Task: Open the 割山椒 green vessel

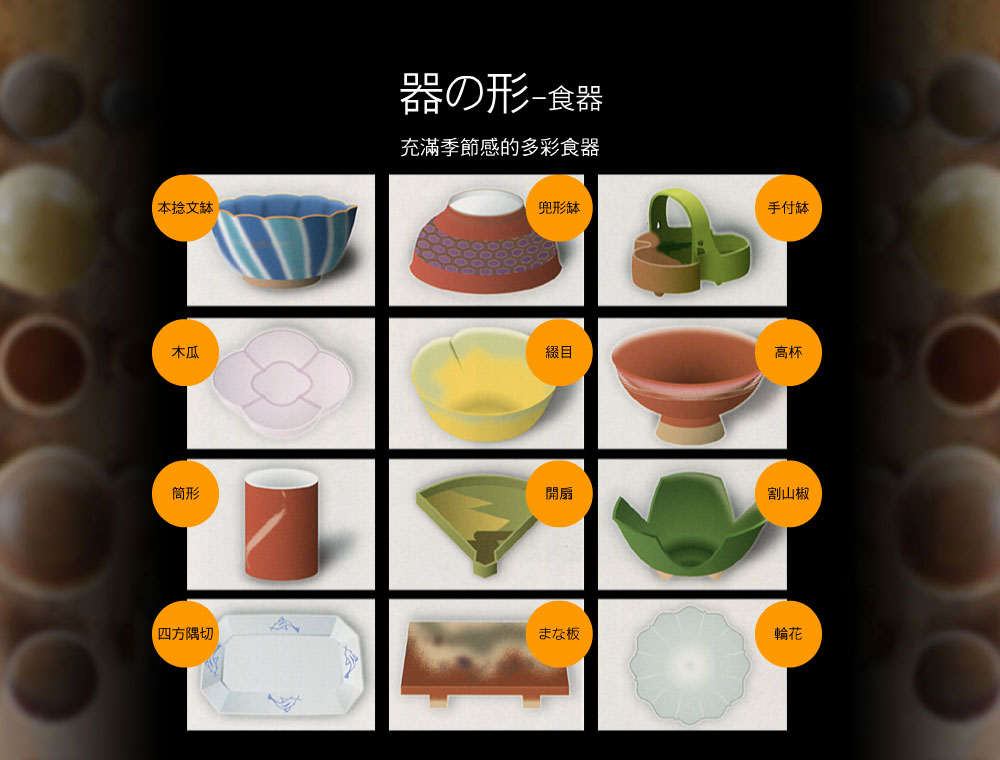Action: click(x=692, y=524)
